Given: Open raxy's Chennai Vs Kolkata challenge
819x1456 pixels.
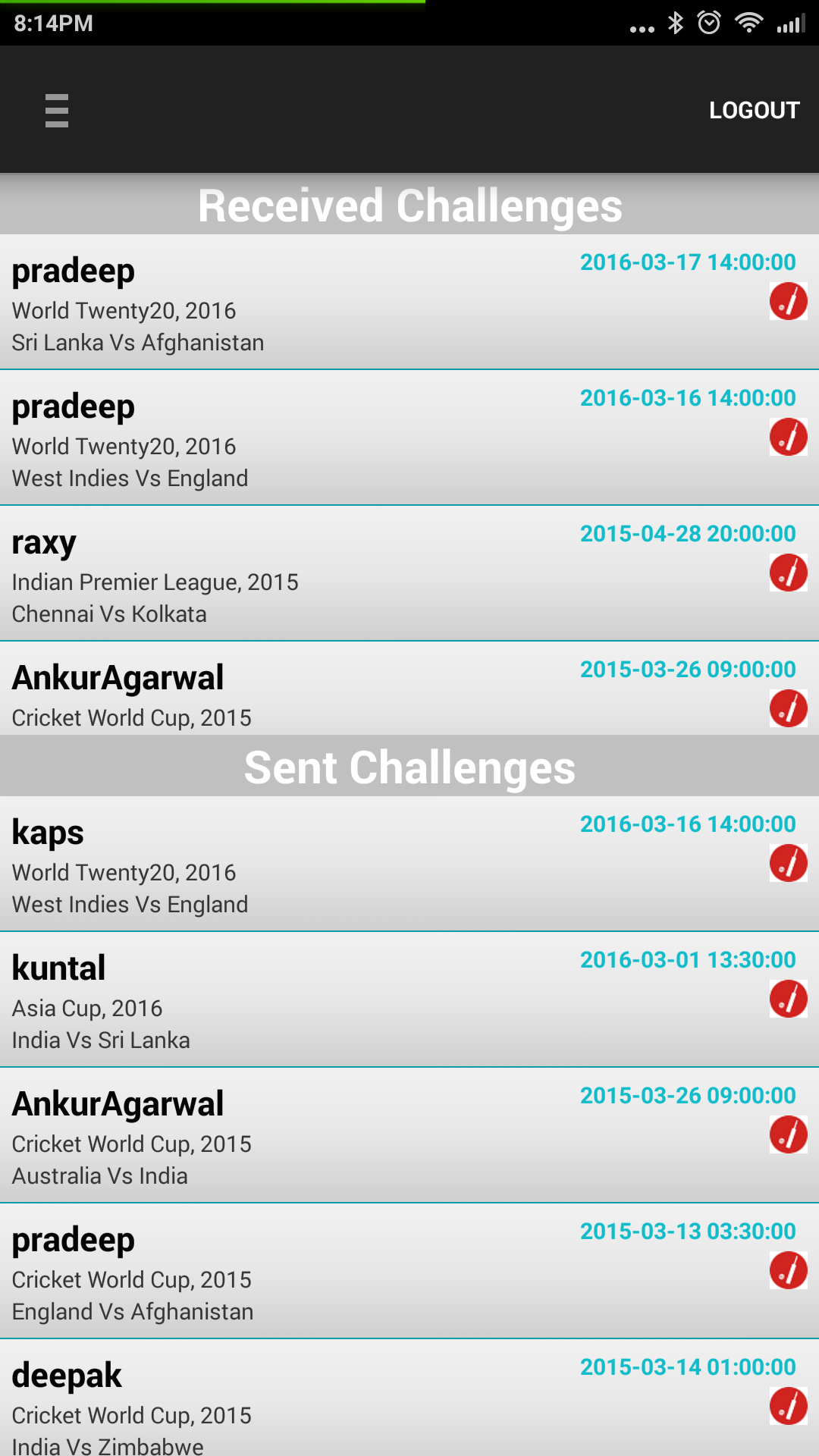Looking at the screenshot, I should pyautogui.click(x=303, y=576).
